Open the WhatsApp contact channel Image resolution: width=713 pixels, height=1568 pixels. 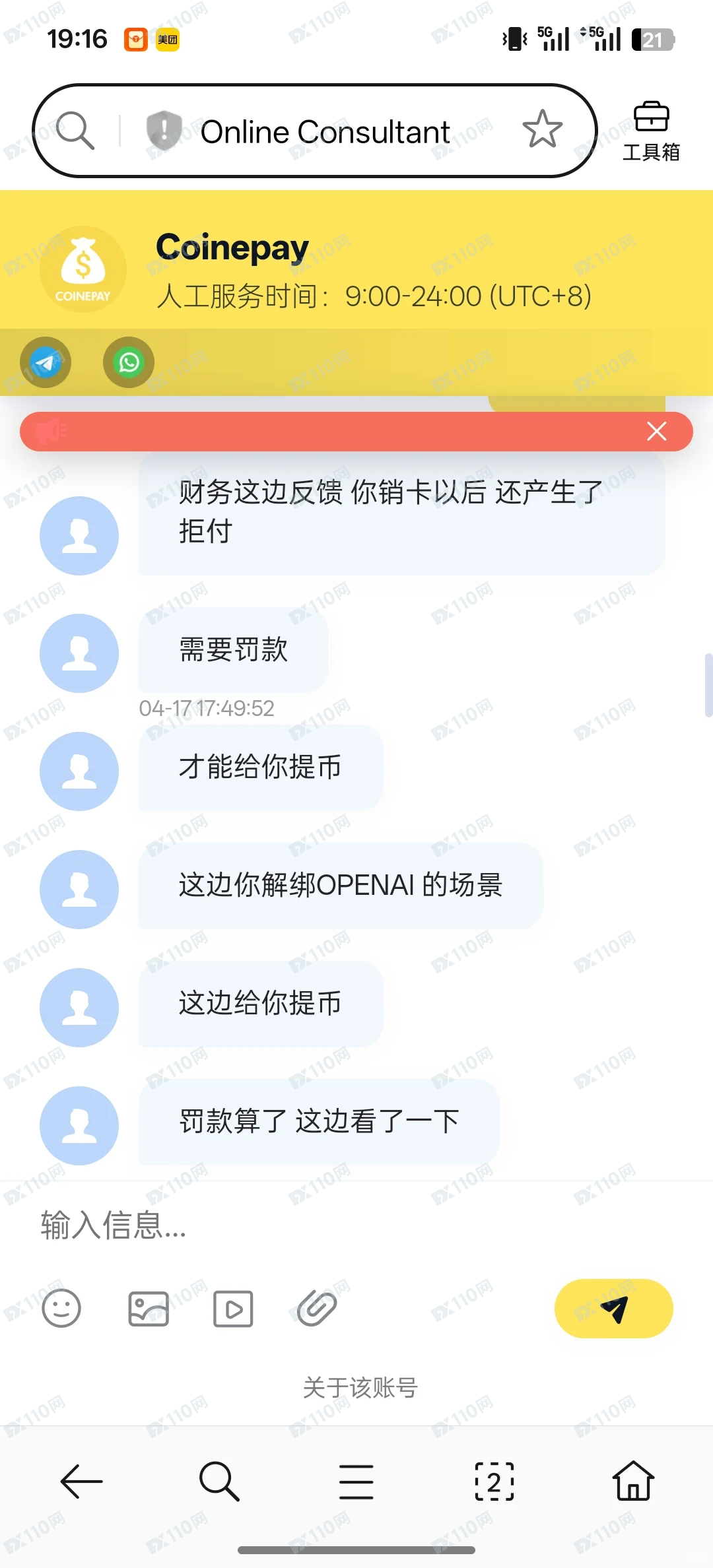click(x=128, y=362)
